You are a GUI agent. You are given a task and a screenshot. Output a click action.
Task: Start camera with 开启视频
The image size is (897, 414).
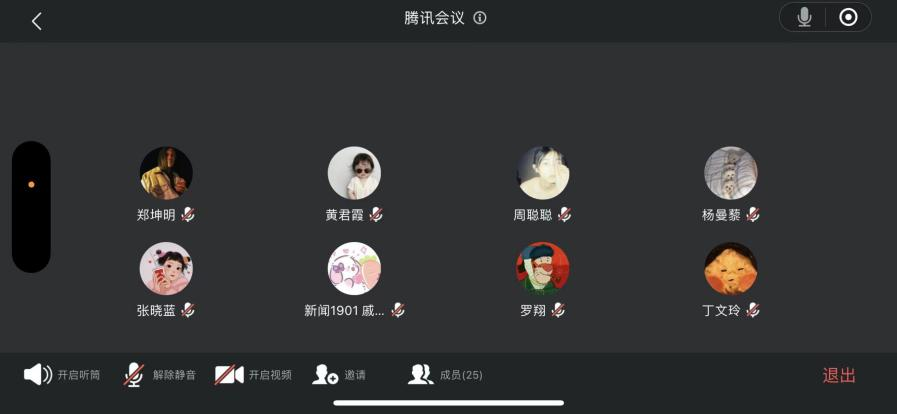tap(253, 375)
